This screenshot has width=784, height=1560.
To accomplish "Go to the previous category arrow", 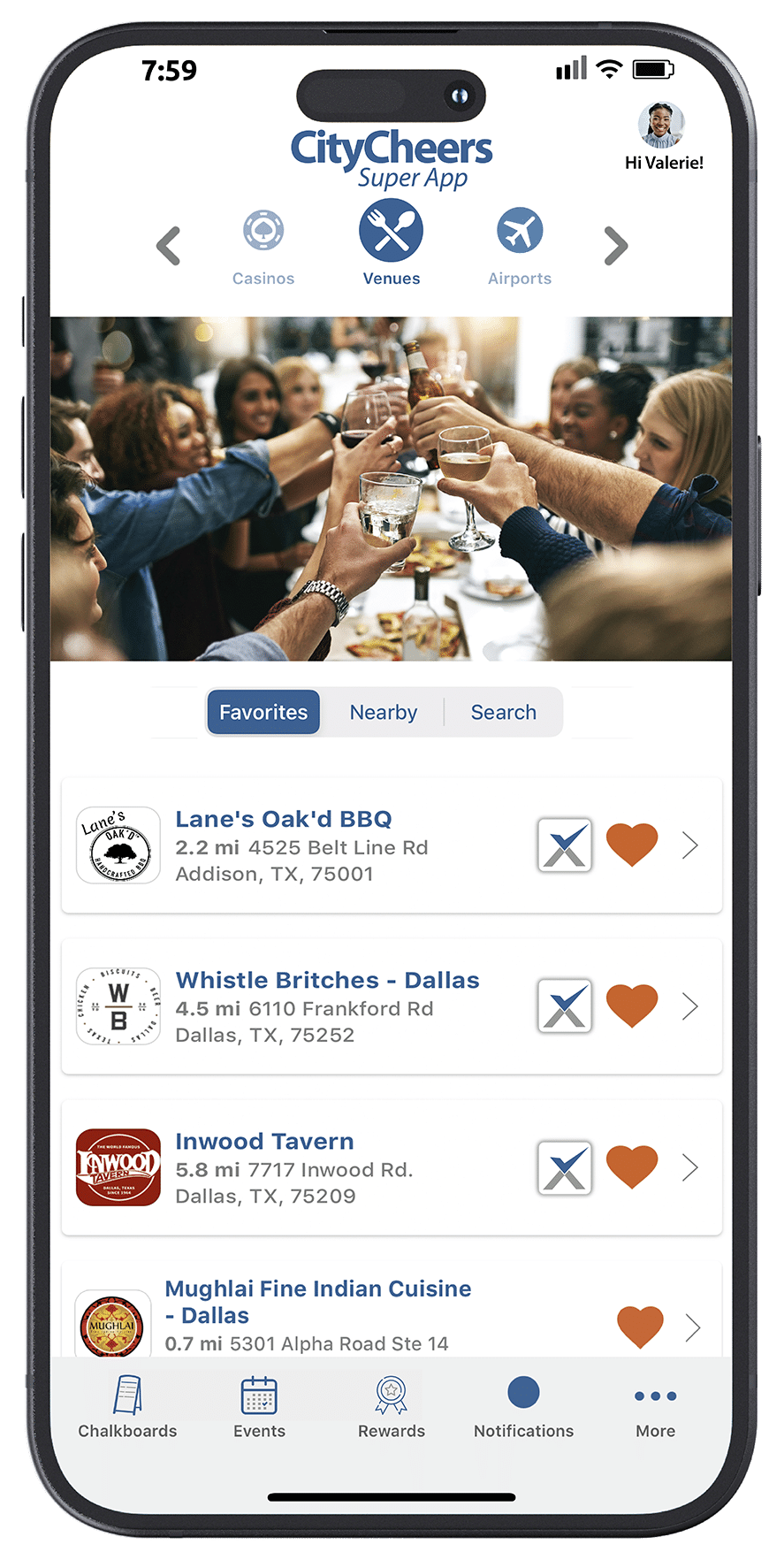I will tap(168, 246).
